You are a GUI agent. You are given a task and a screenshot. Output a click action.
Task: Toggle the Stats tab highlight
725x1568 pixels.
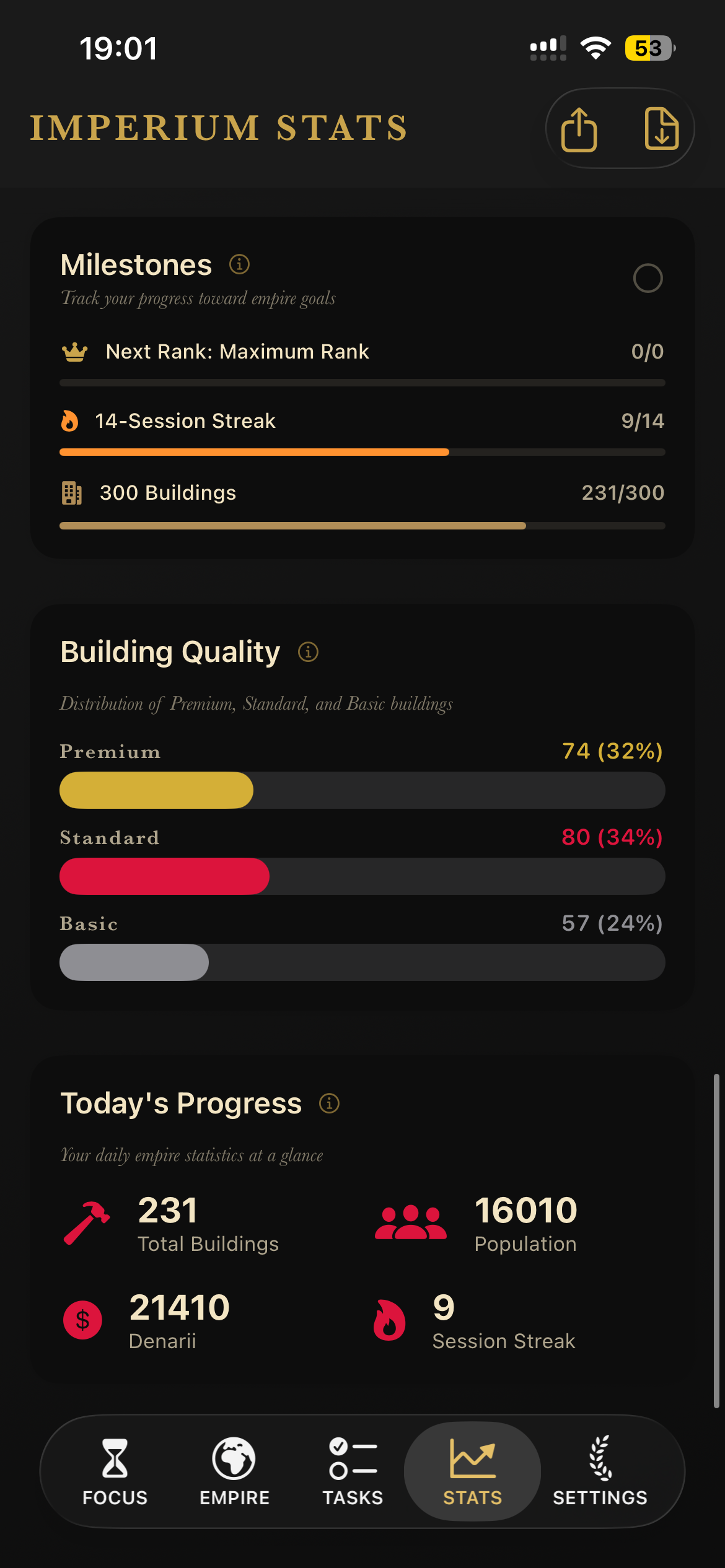click(472, 1471)
